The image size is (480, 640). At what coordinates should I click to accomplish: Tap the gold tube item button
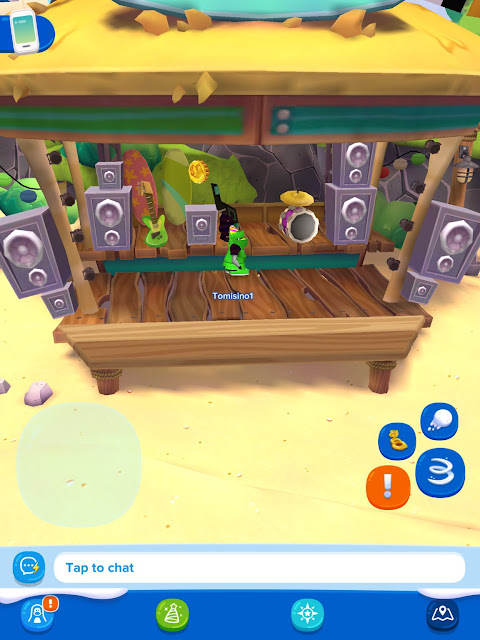(x=397, y=441)
